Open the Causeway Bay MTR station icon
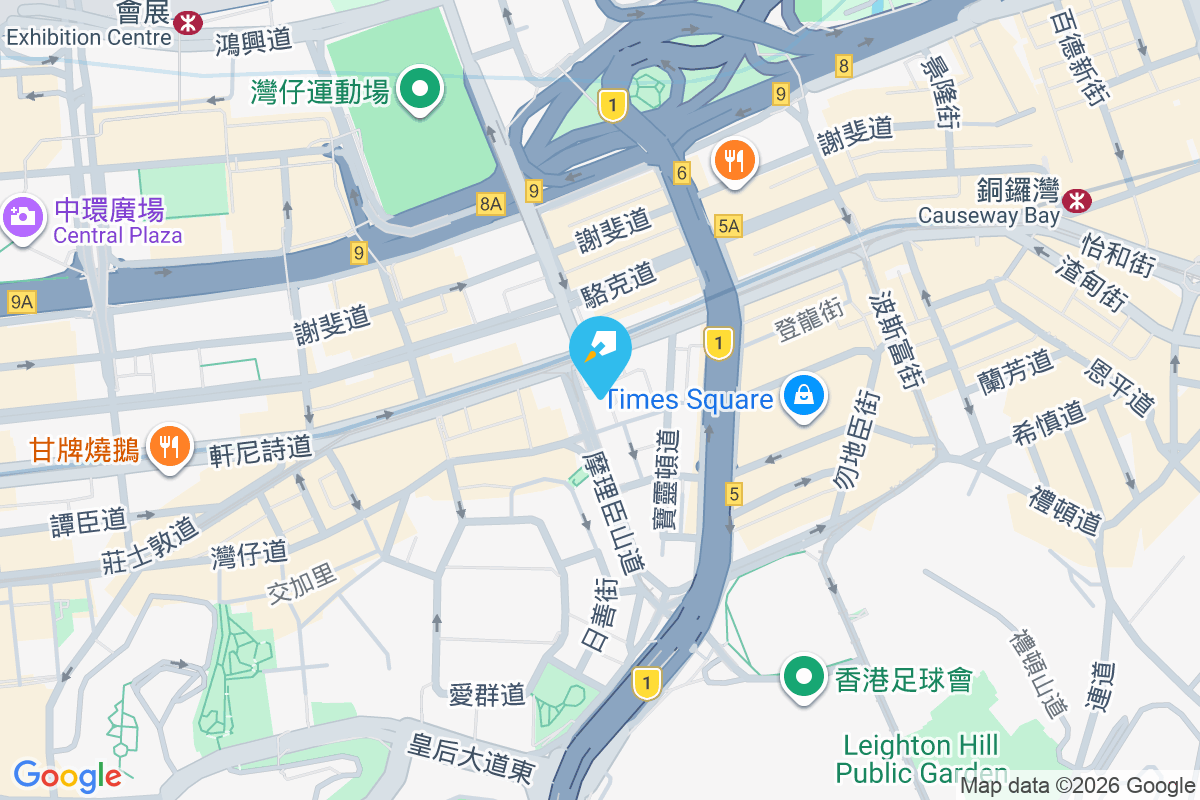This screenshot has width=1200, height=800. [1077, 200]
